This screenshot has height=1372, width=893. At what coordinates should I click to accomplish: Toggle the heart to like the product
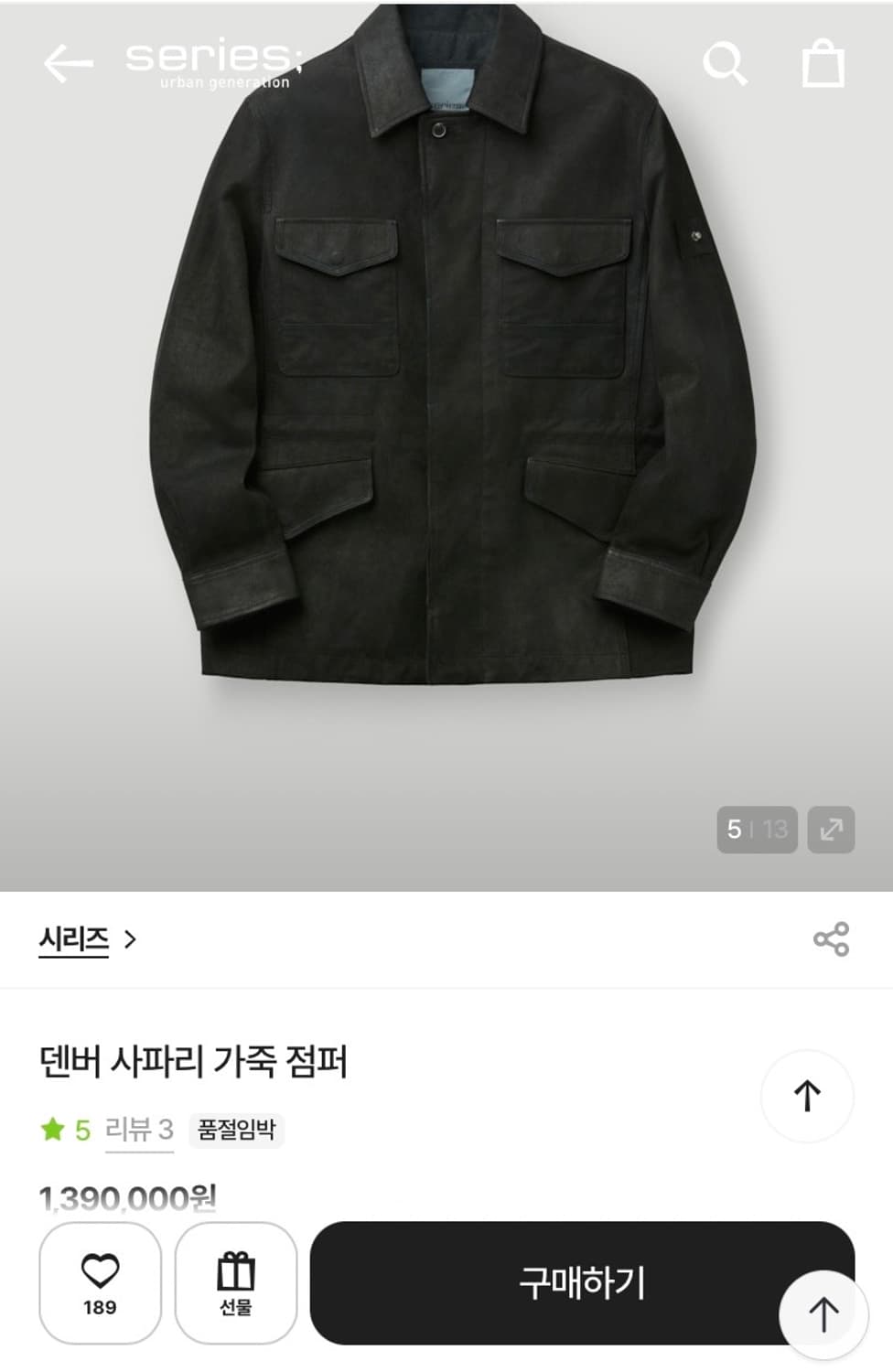pyautogui.click(x=101, y=1283)
